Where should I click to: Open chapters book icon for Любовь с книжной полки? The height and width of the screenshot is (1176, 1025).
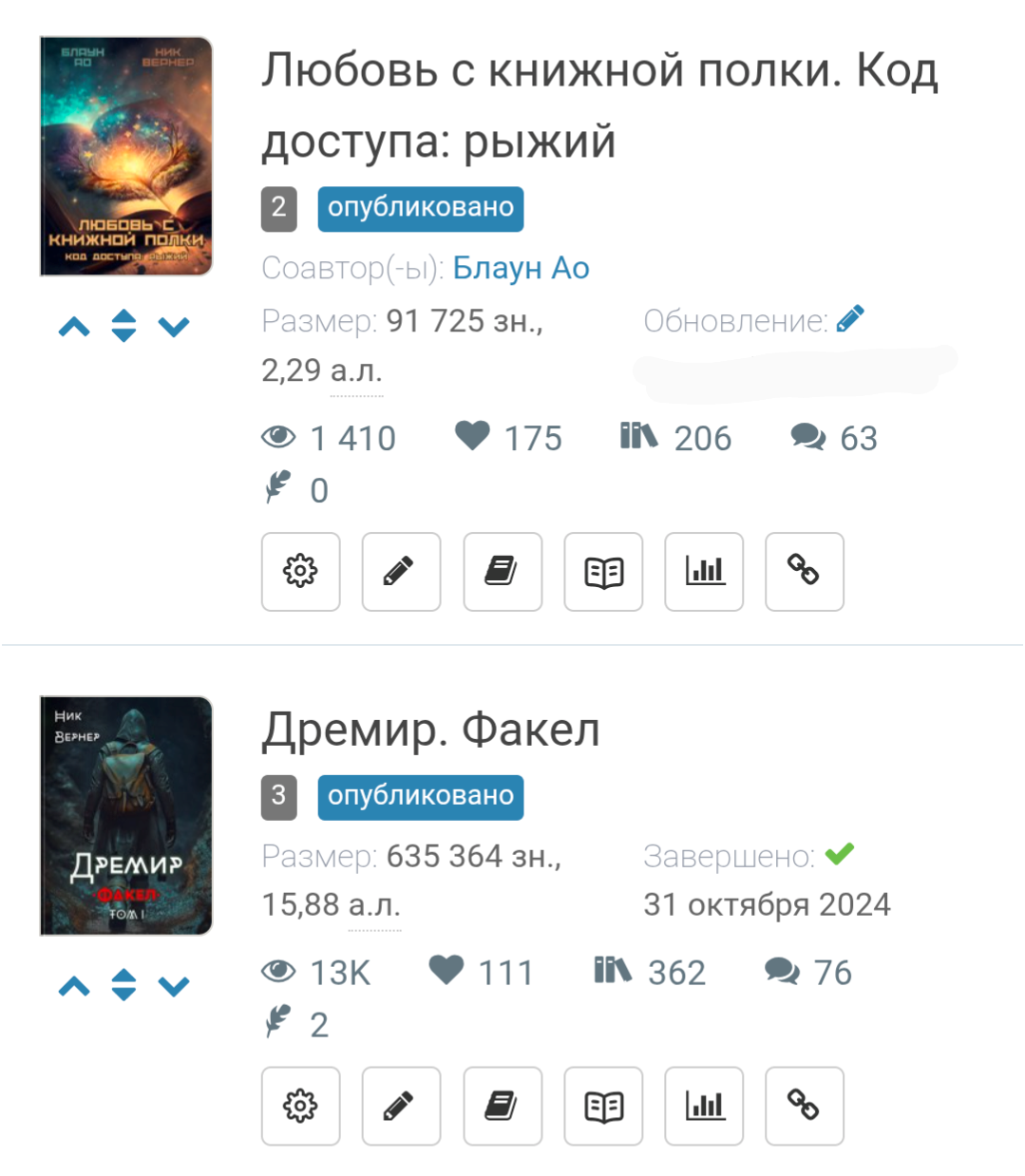point(503,572)
